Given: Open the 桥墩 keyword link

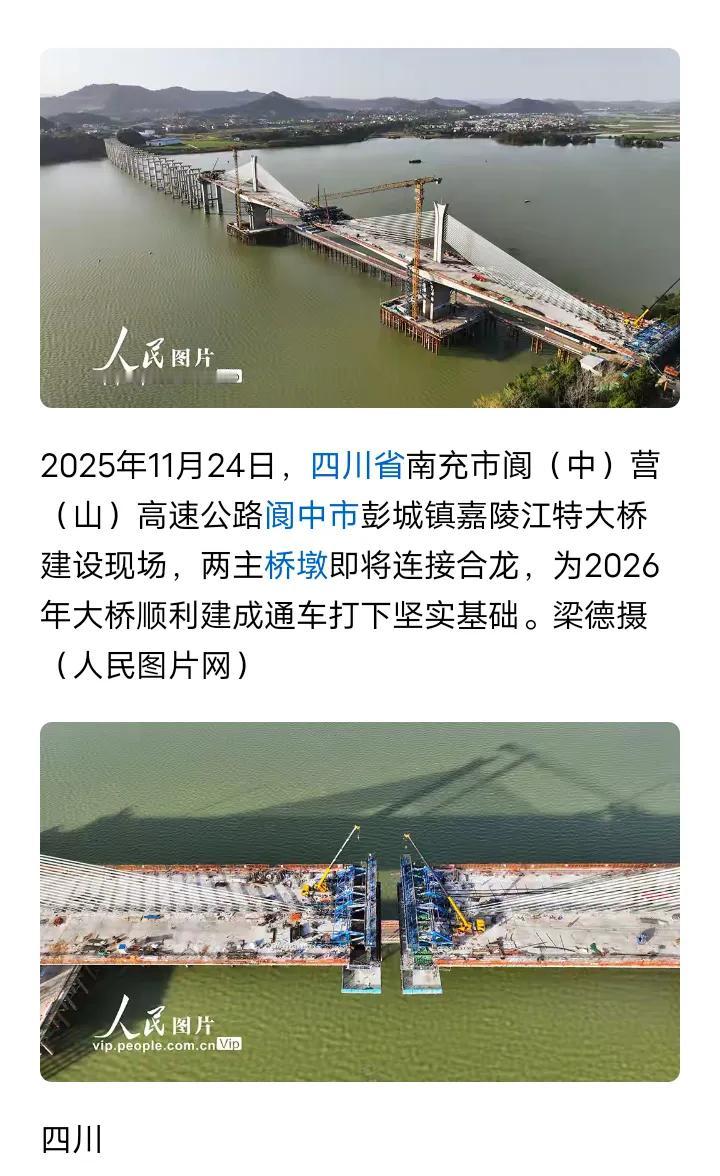Looking at the screenshot, I should (x=296, y=566).
